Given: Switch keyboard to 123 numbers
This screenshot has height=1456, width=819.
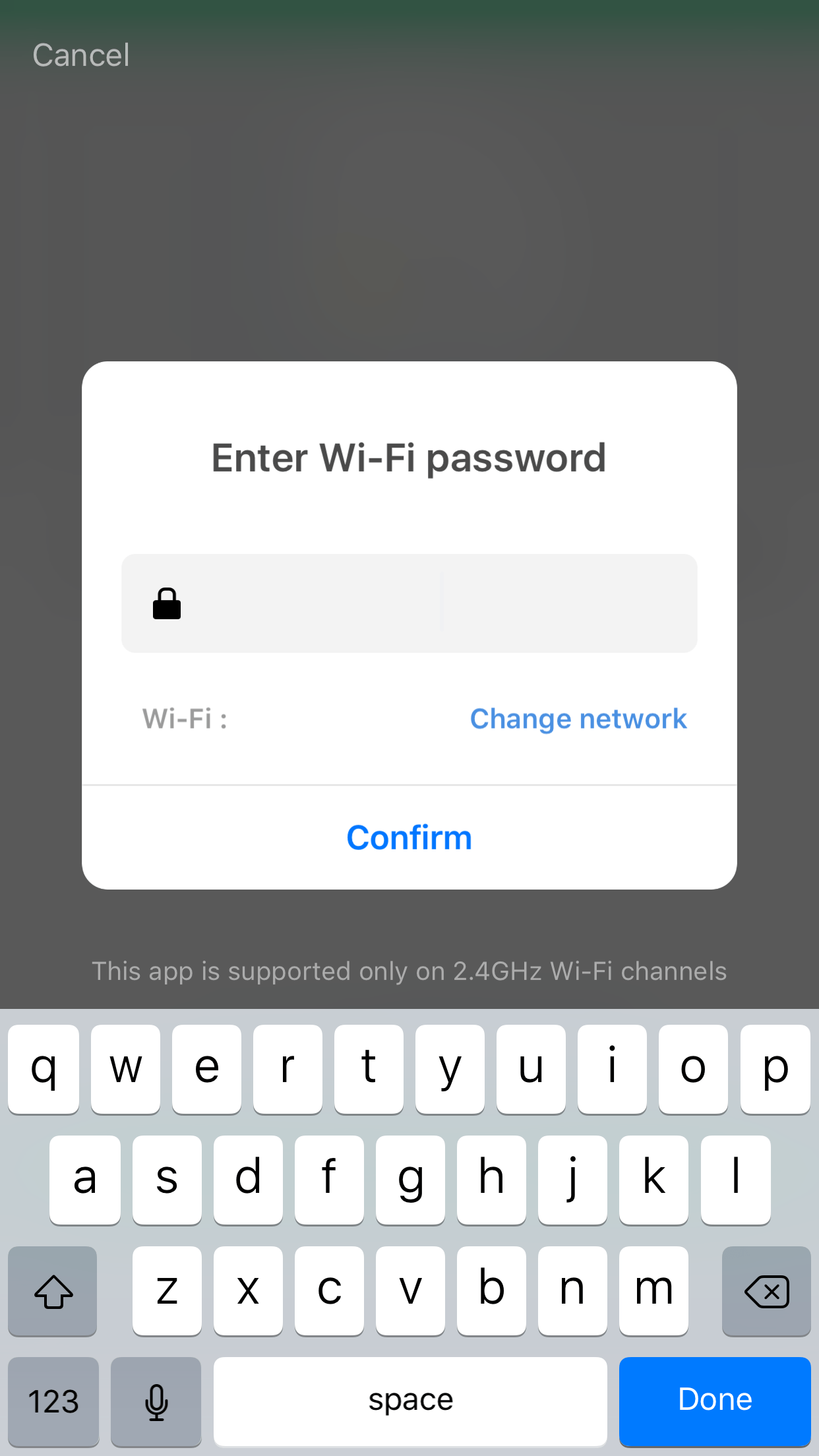Looking at the screenshot, I should point(53,1400).
